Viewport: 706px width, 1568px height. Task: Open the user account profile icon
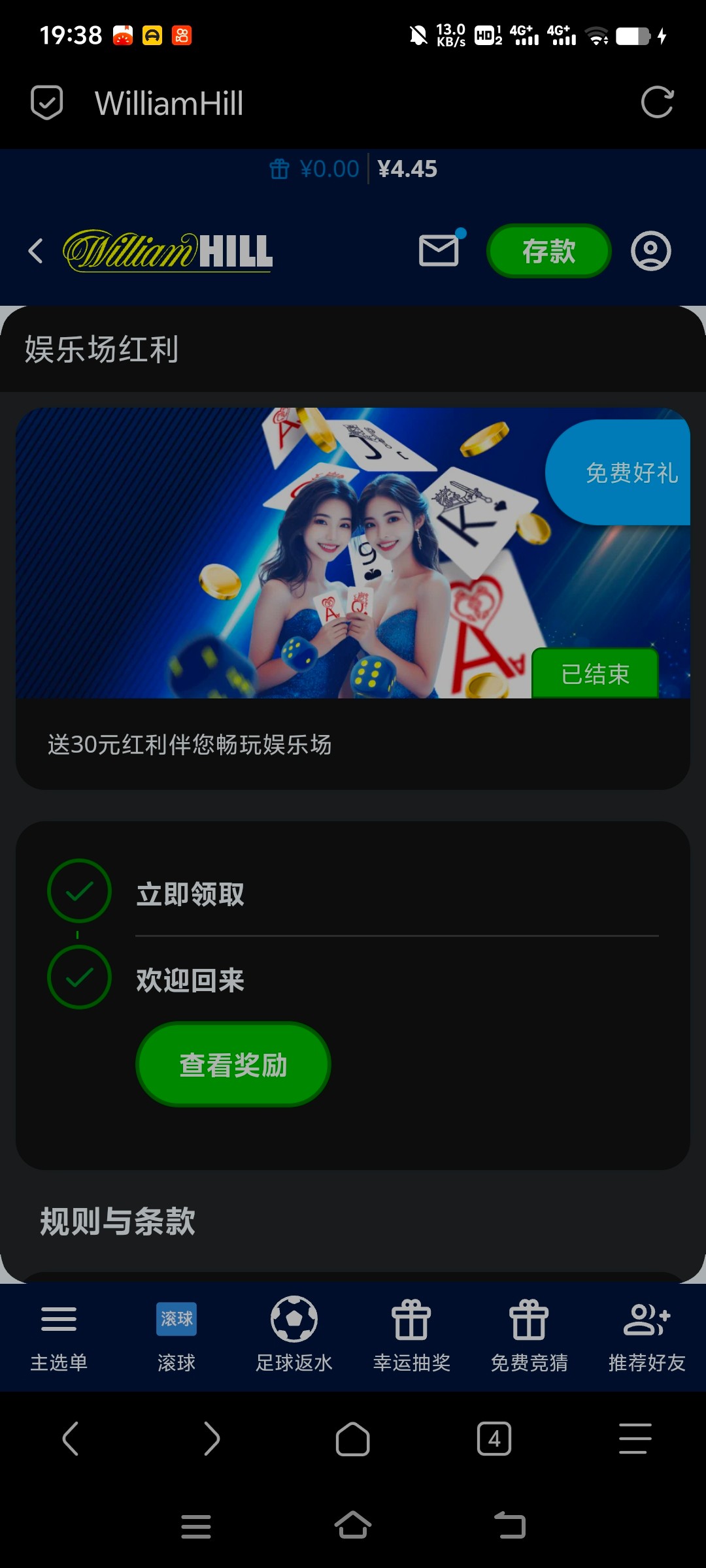[x=650, y=251]
